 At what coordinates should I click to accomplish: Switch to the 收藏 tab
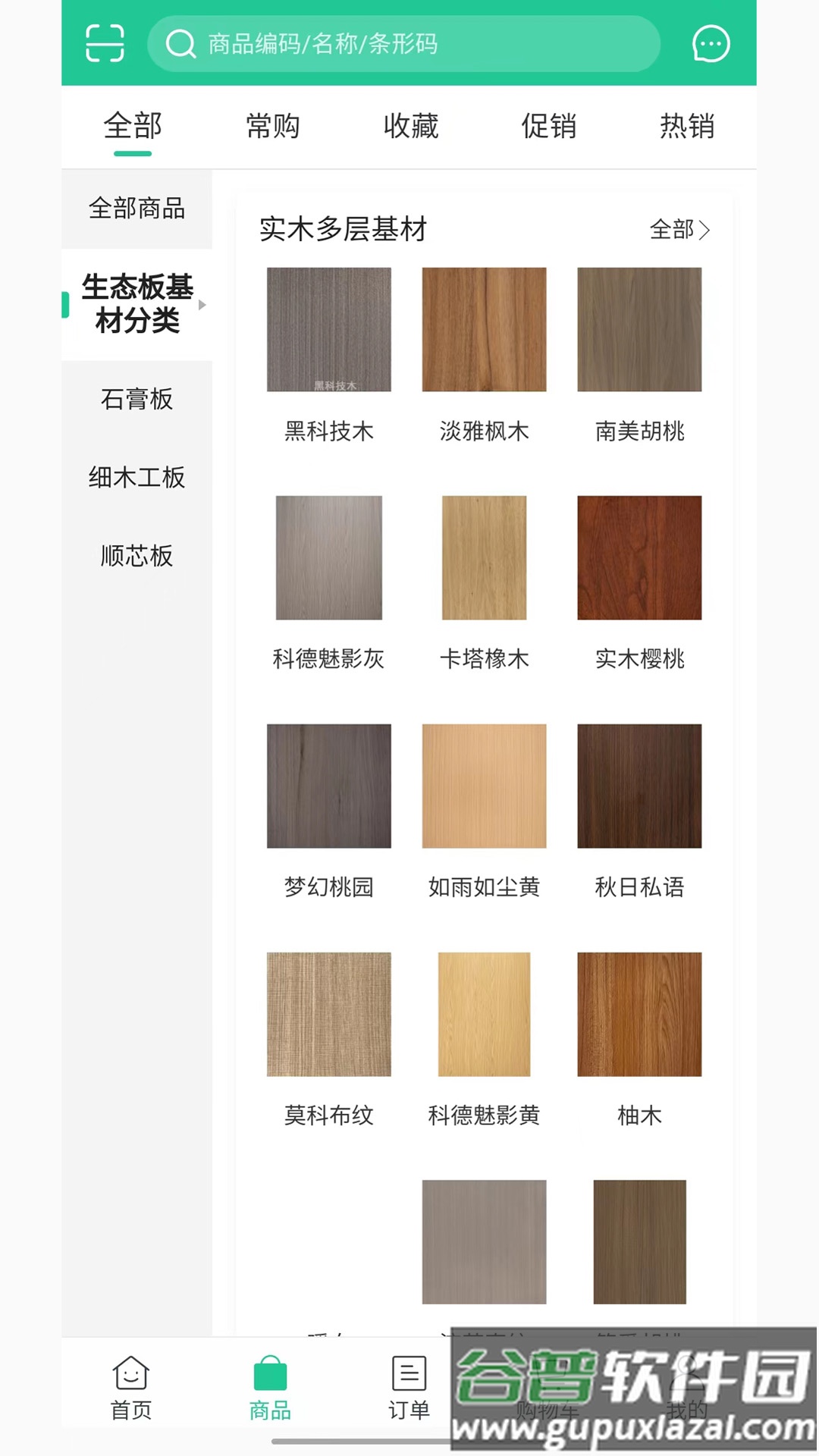410,126
